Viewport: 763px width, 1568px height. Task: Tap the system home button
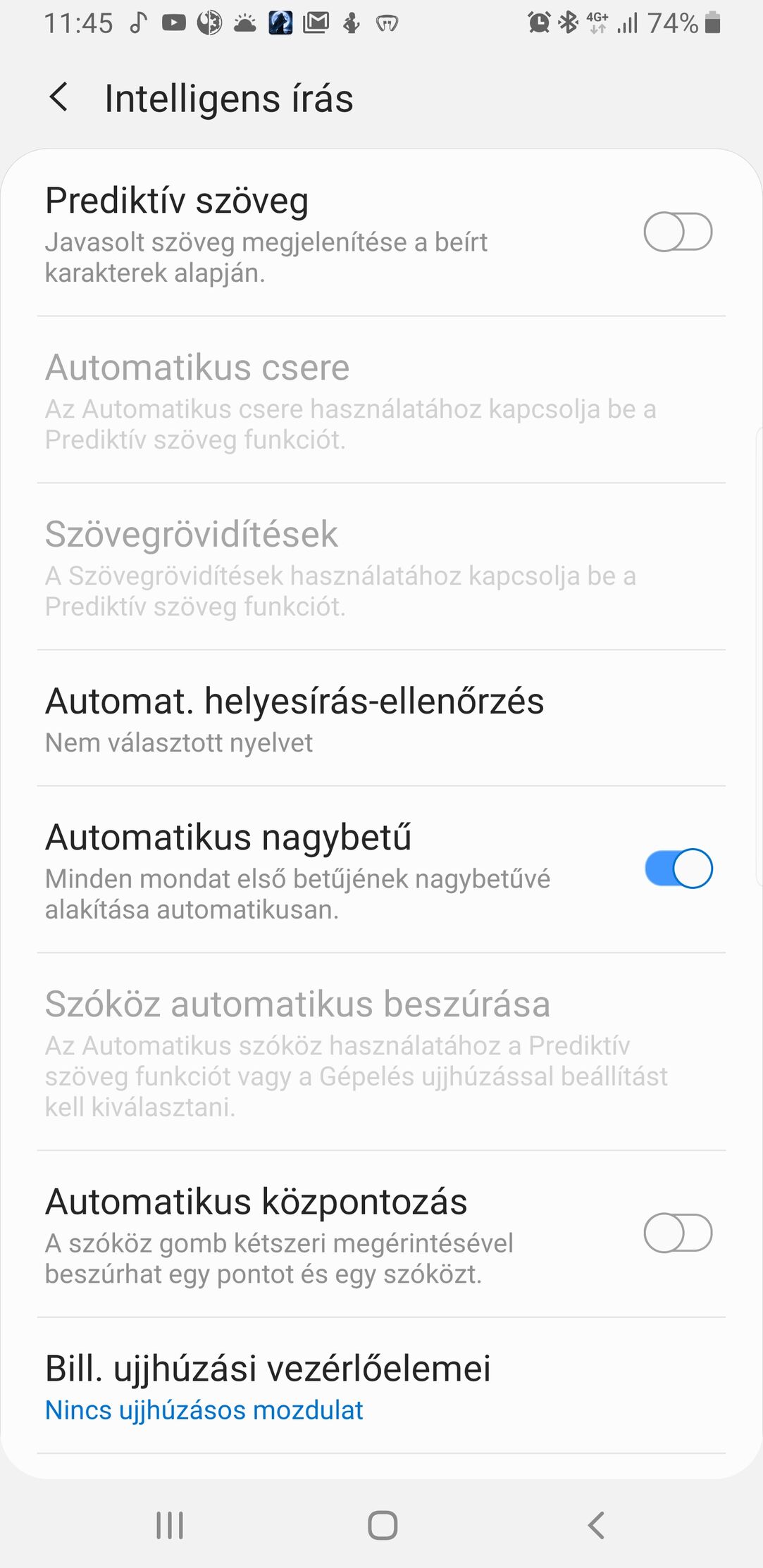pyautogui.click(x=383, y=1526)
